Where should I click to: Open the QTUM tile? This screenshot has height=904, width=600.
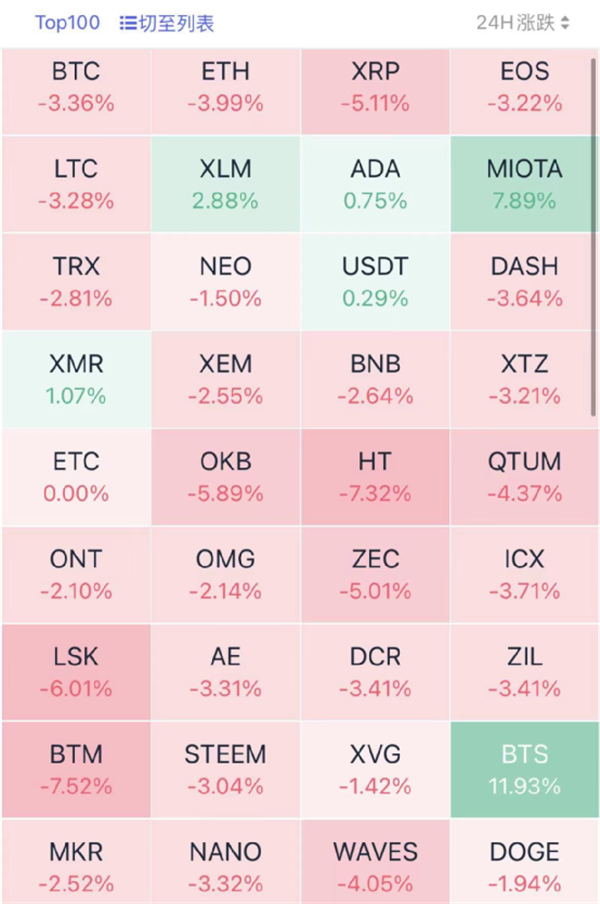(524, 478)
